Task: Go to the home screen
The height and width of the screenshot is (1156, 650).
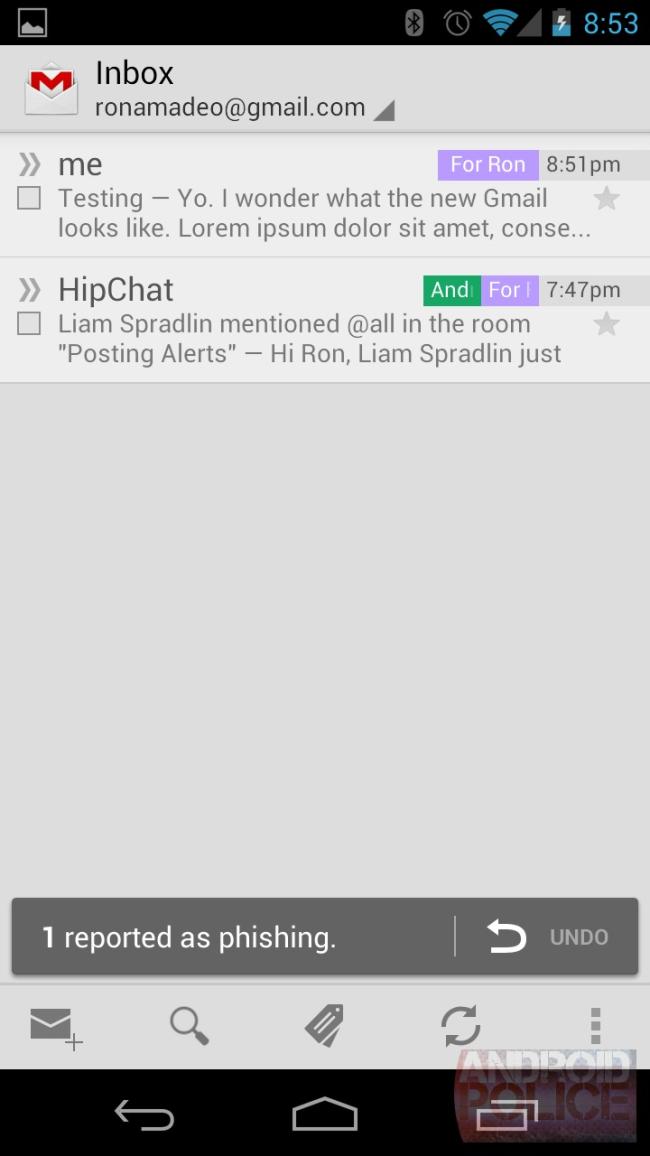Action: click(325, 1114)
